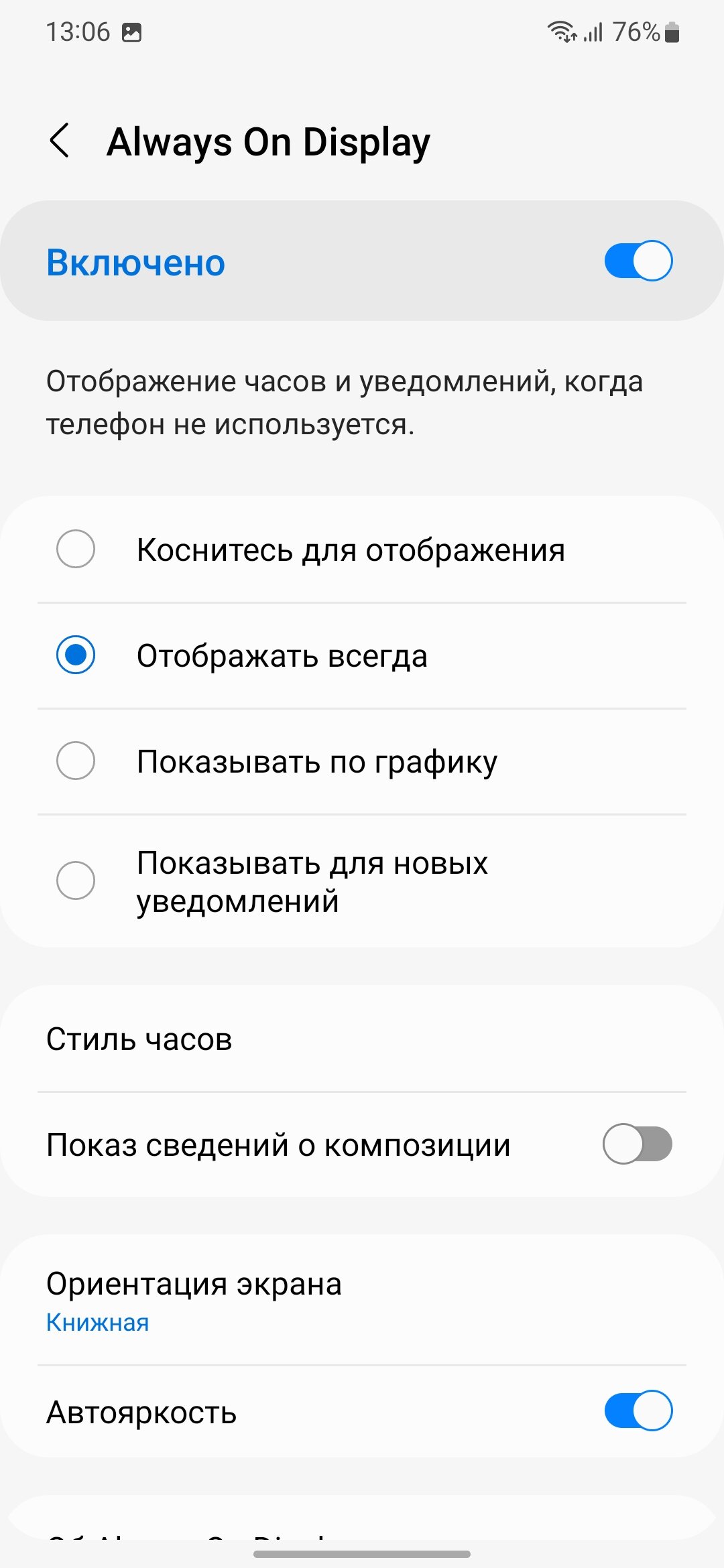Go back from Always On Display settings
This screenshot has height=1568, width=724.
(60, 141)
